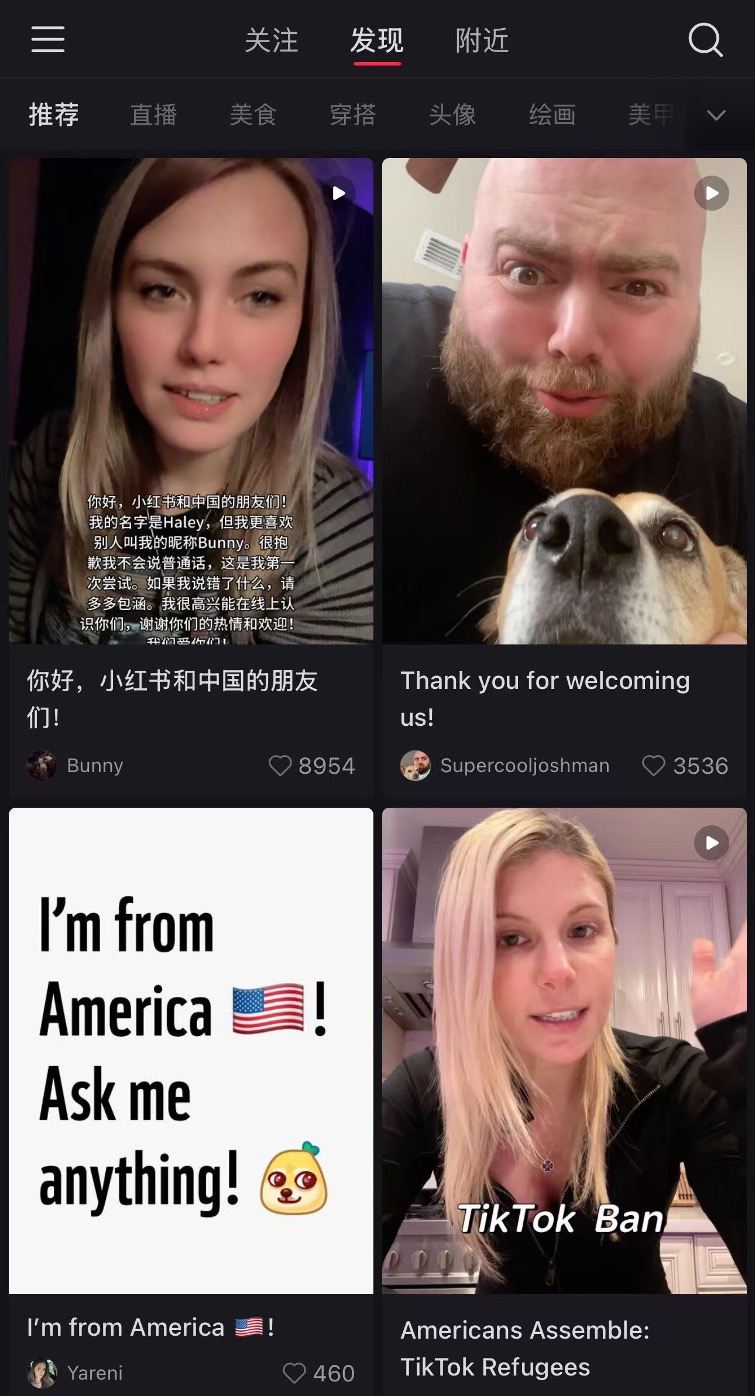Viewport: 756px width, 1396px height.
Task: Switch to the 附近 tab
Action: coord(482,40)
